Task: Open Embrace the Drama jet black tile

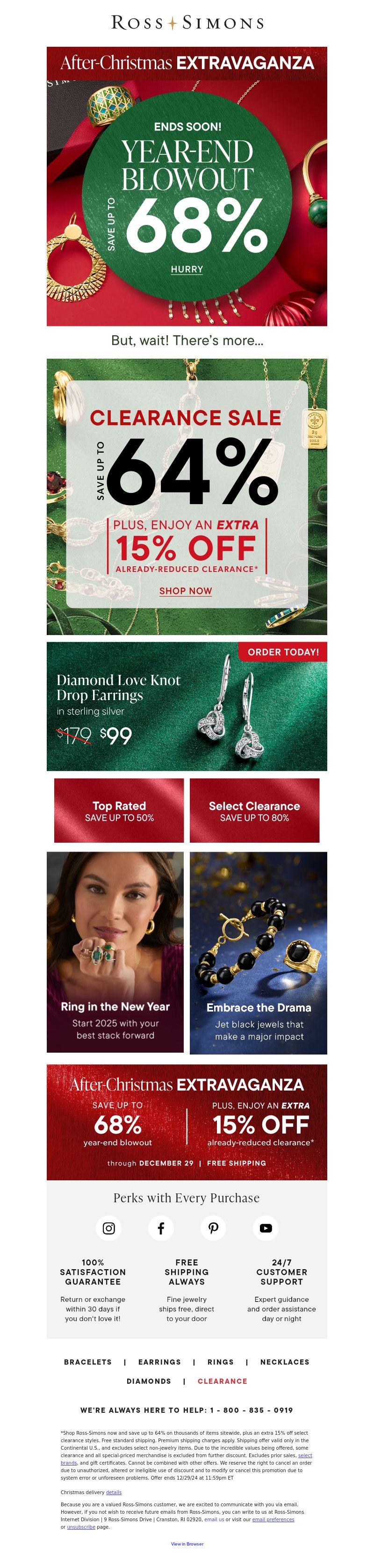Action: point(259,953)
